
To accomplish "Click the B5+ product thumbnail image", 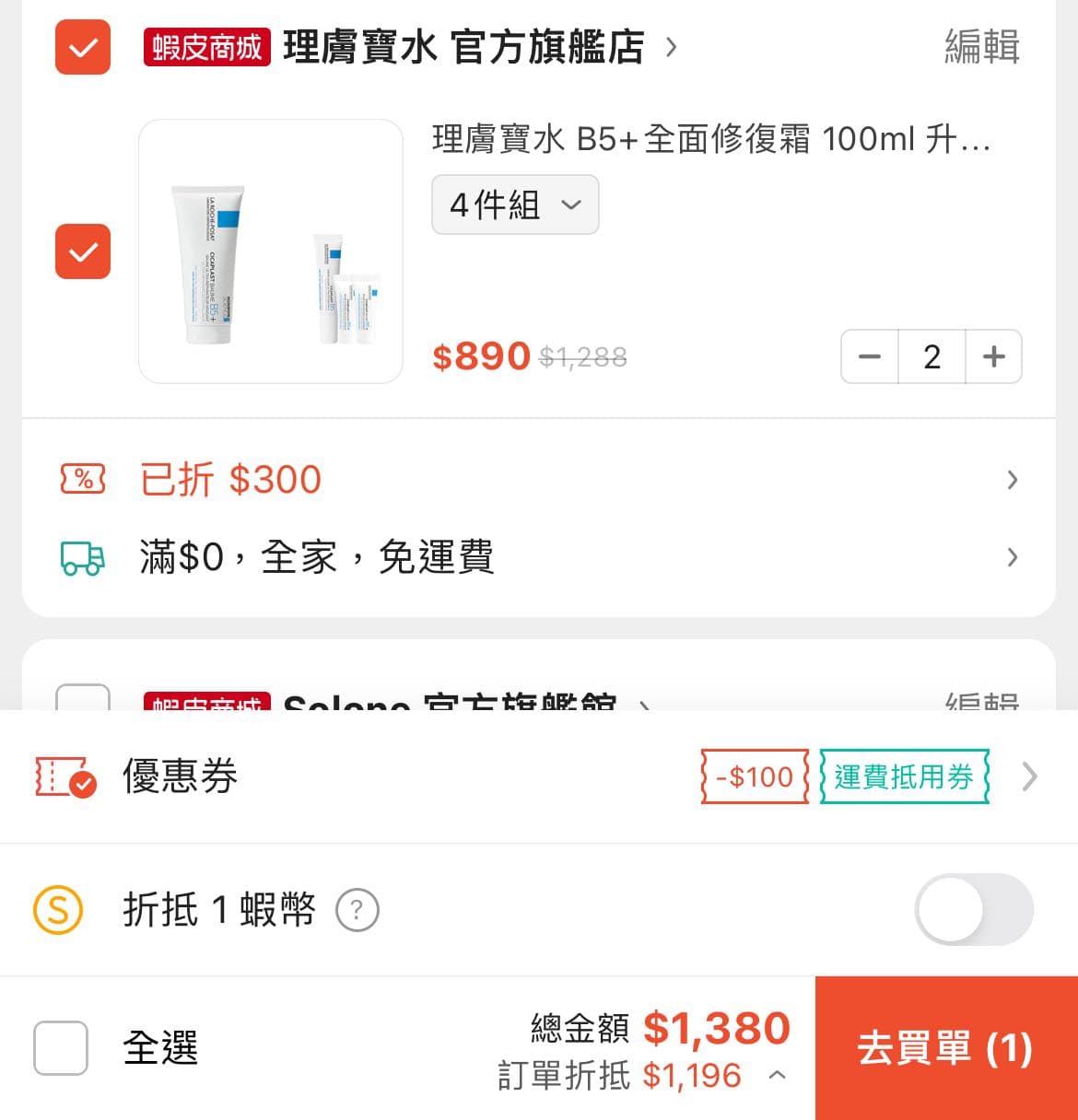I will 269,250.
